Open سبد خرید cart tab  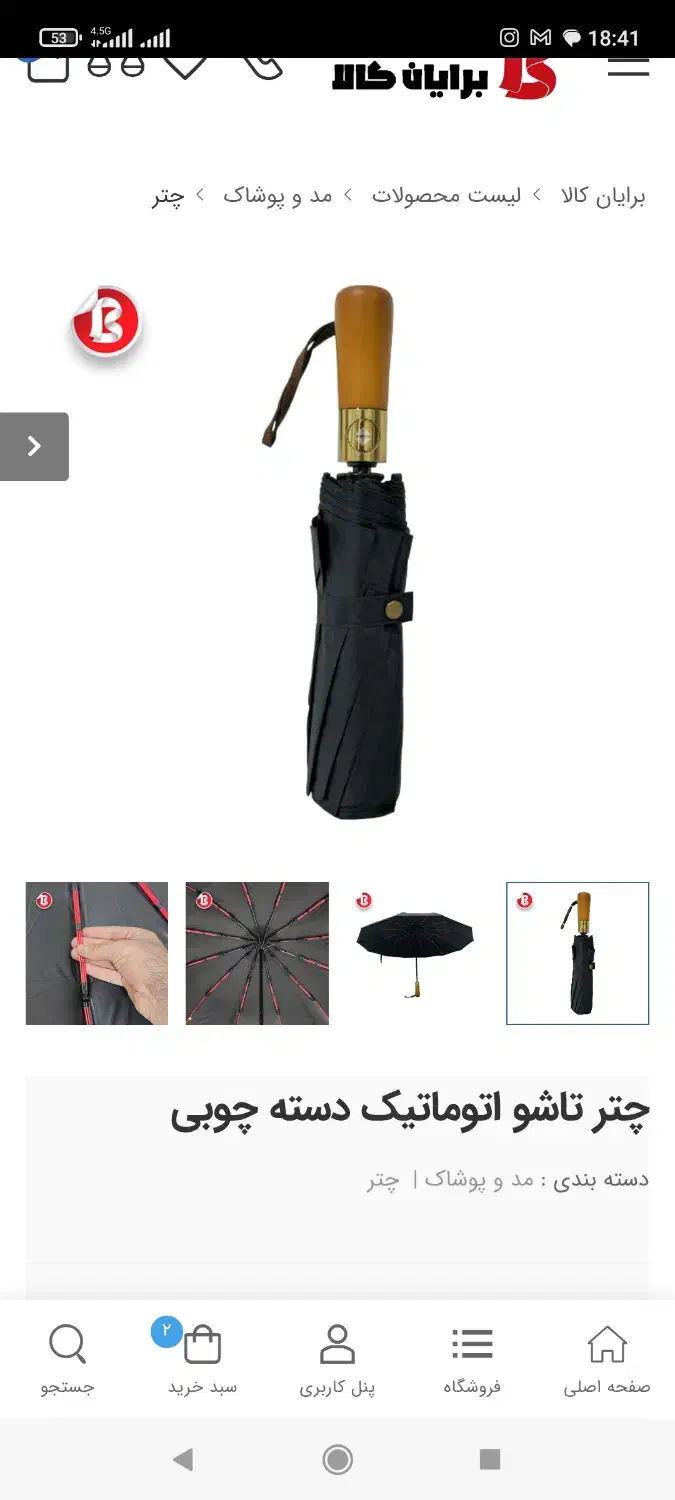202,1360
